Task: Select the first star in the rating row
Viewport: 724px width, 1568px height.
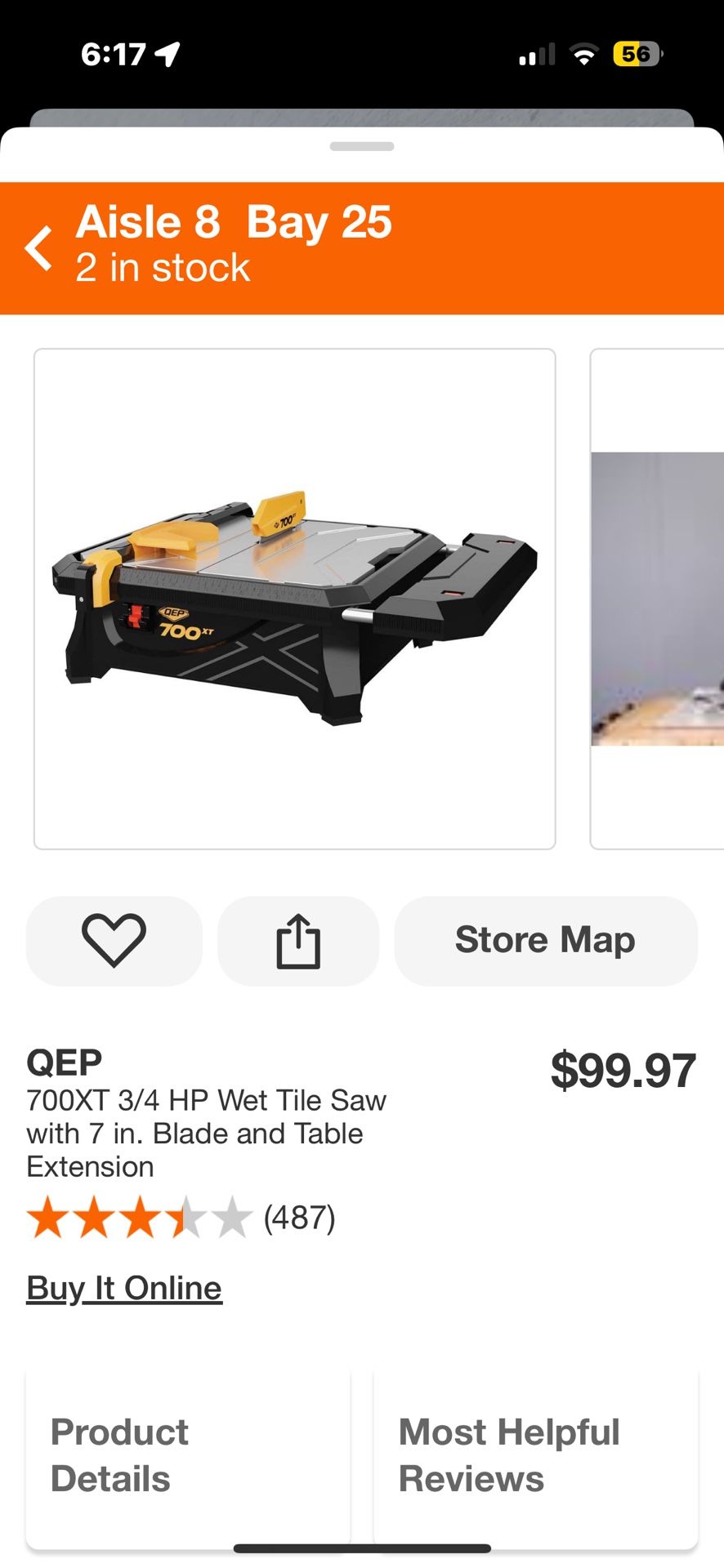Action: pos(49,1217)
